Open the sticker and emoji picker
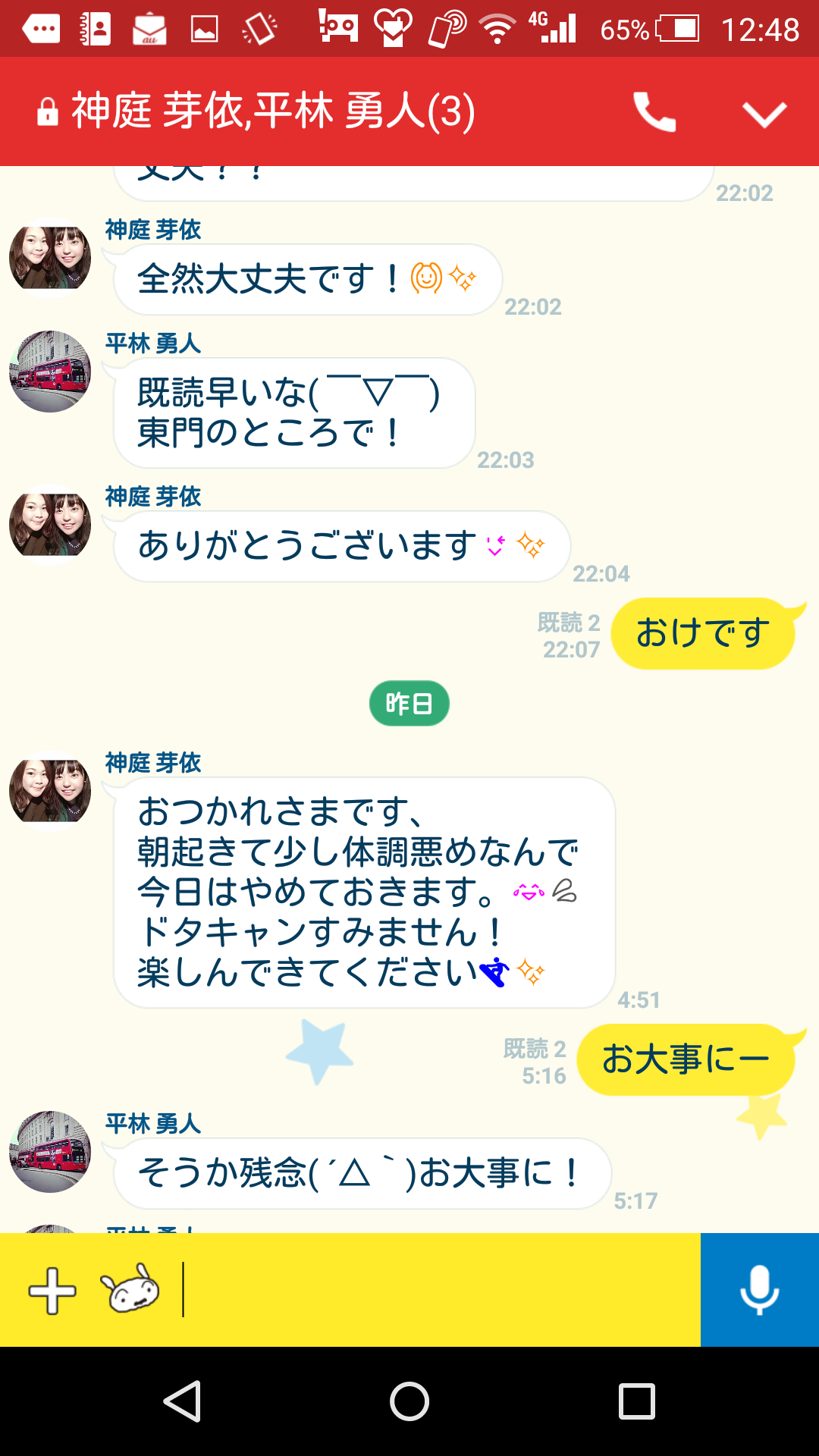This screenshot has height=1456, width=819. coord(130,1288)
